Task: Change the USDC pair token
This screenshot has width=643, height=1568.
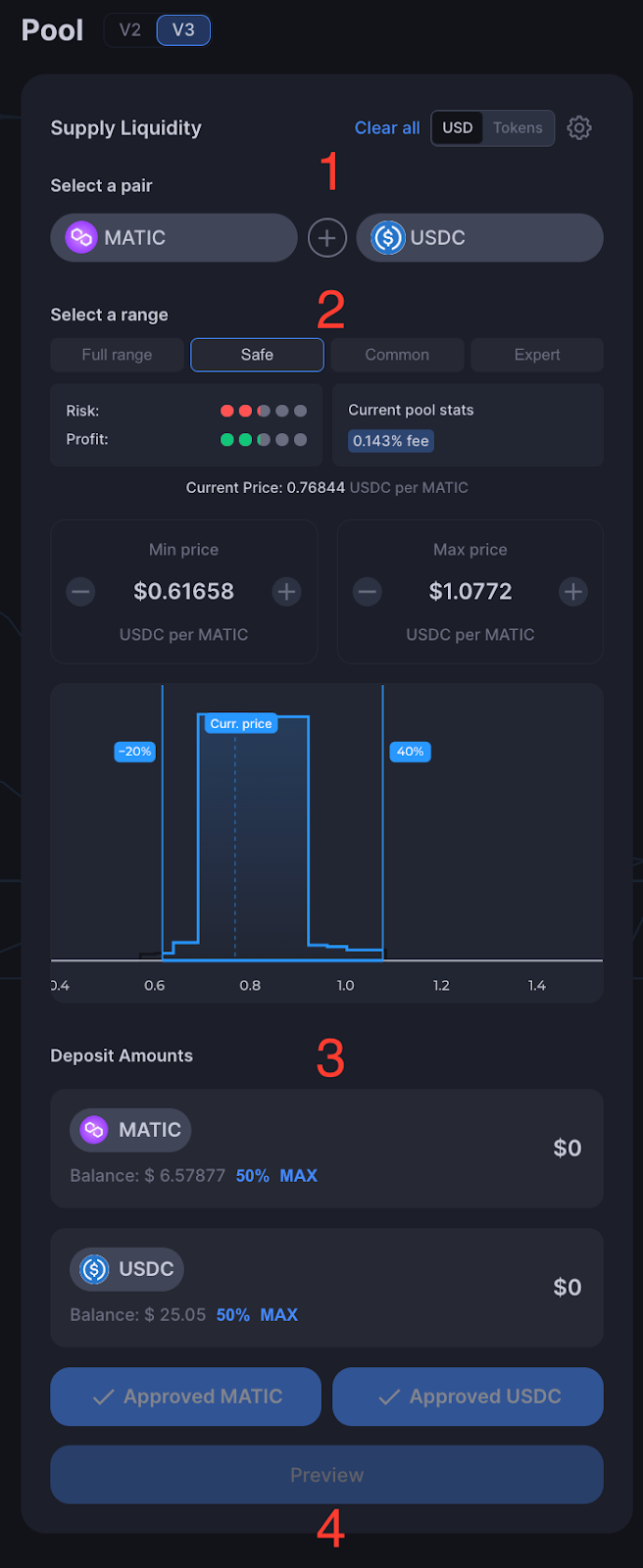Action: 479,238
